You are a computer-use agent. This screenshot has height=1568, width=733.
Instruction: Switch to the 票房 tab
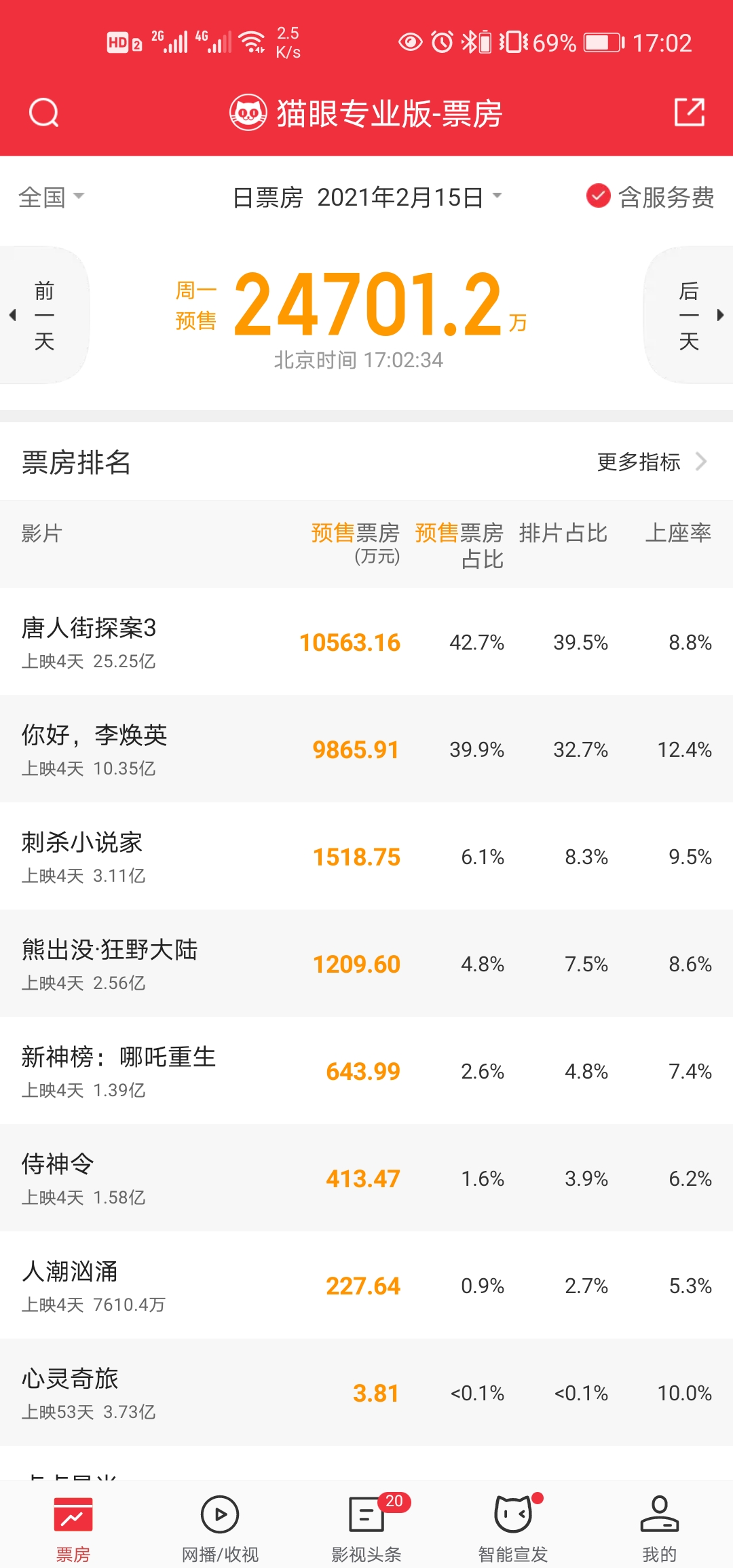[73, 1523]
